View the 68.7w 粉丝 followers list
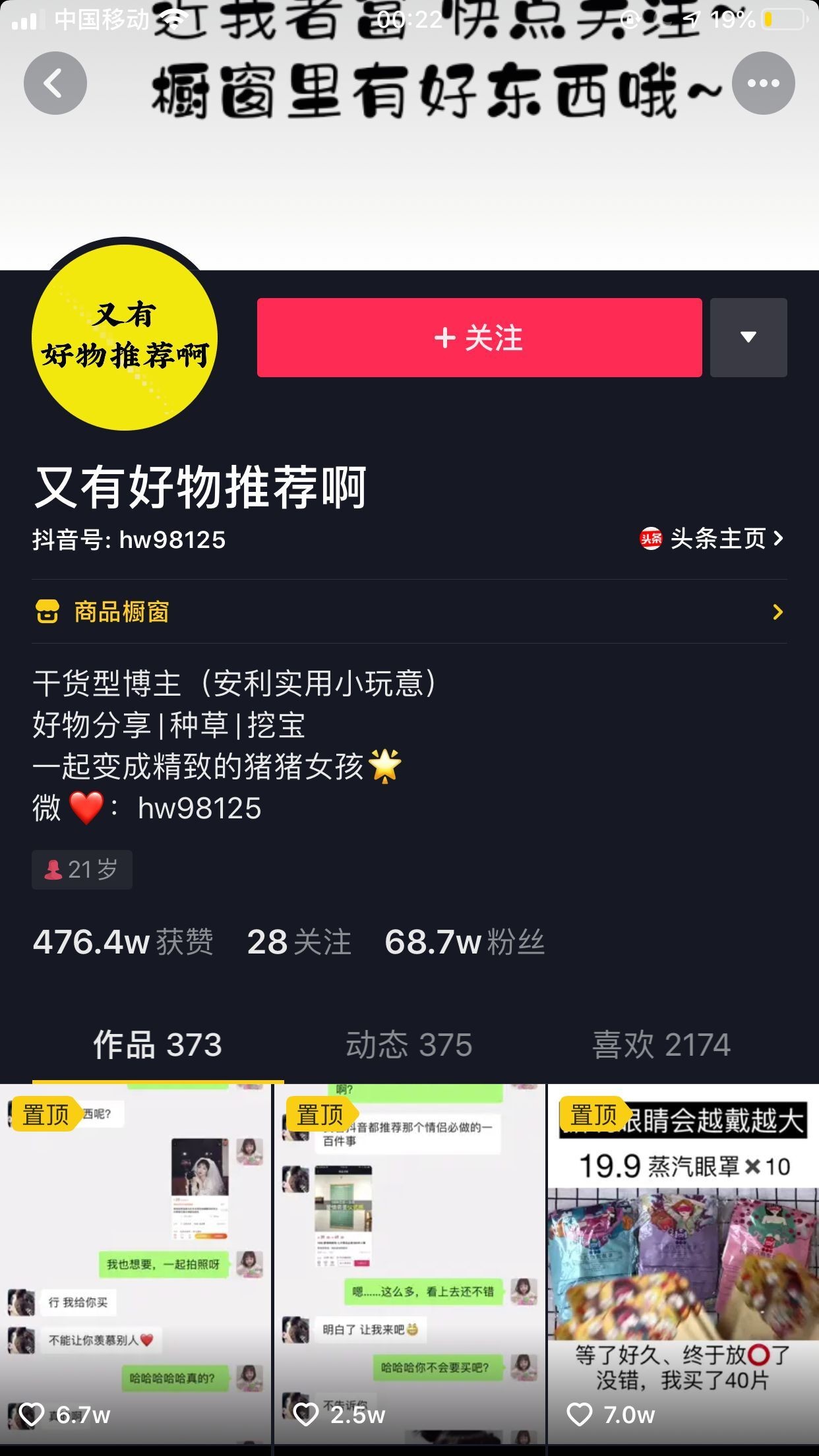 click(x=464, y=942)
